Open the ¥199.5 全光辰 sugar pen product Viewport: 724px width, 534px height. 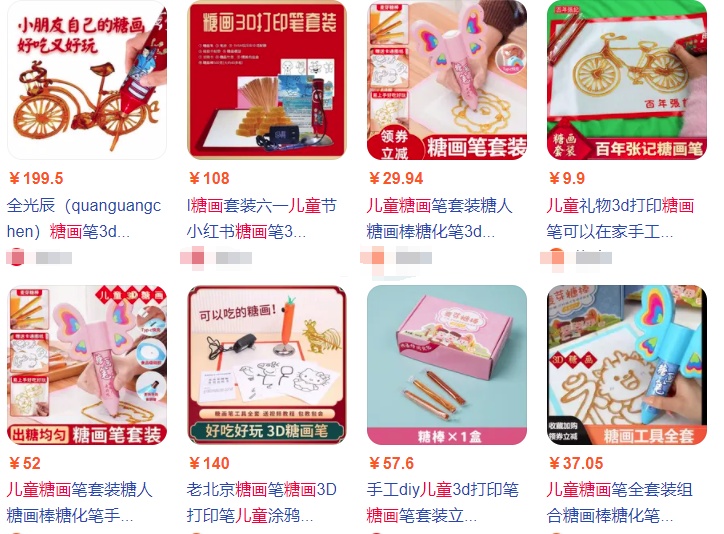[87, 80]
